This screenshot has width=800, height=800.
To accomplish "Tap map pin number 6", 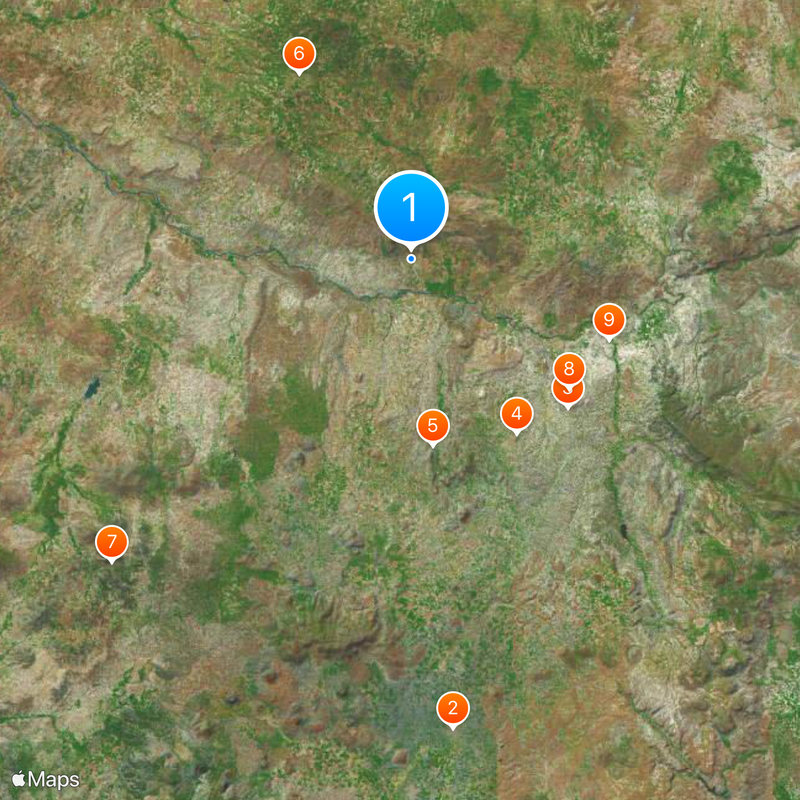I will click(x=299, y=53).
